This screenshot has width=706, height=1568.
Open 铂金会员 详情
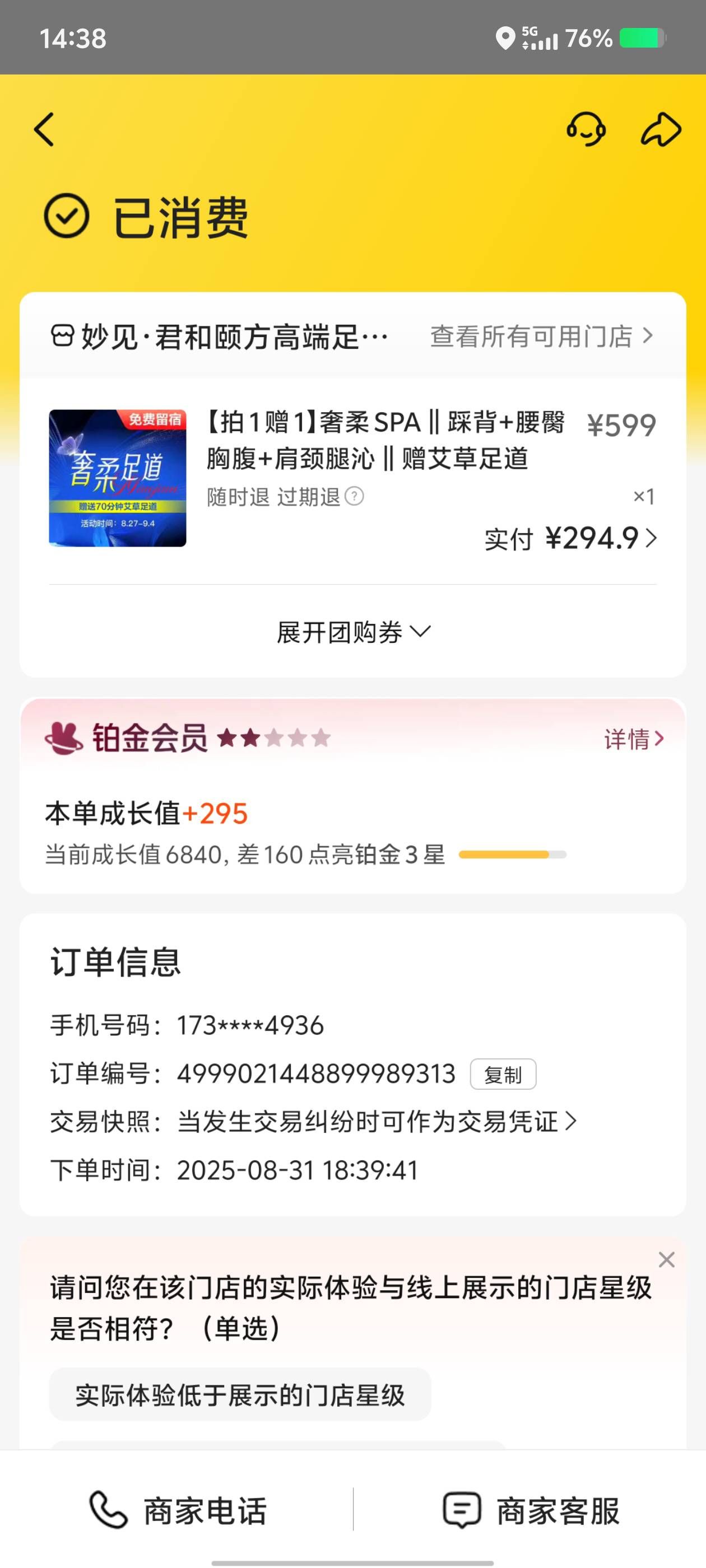[x=633, y=739]
